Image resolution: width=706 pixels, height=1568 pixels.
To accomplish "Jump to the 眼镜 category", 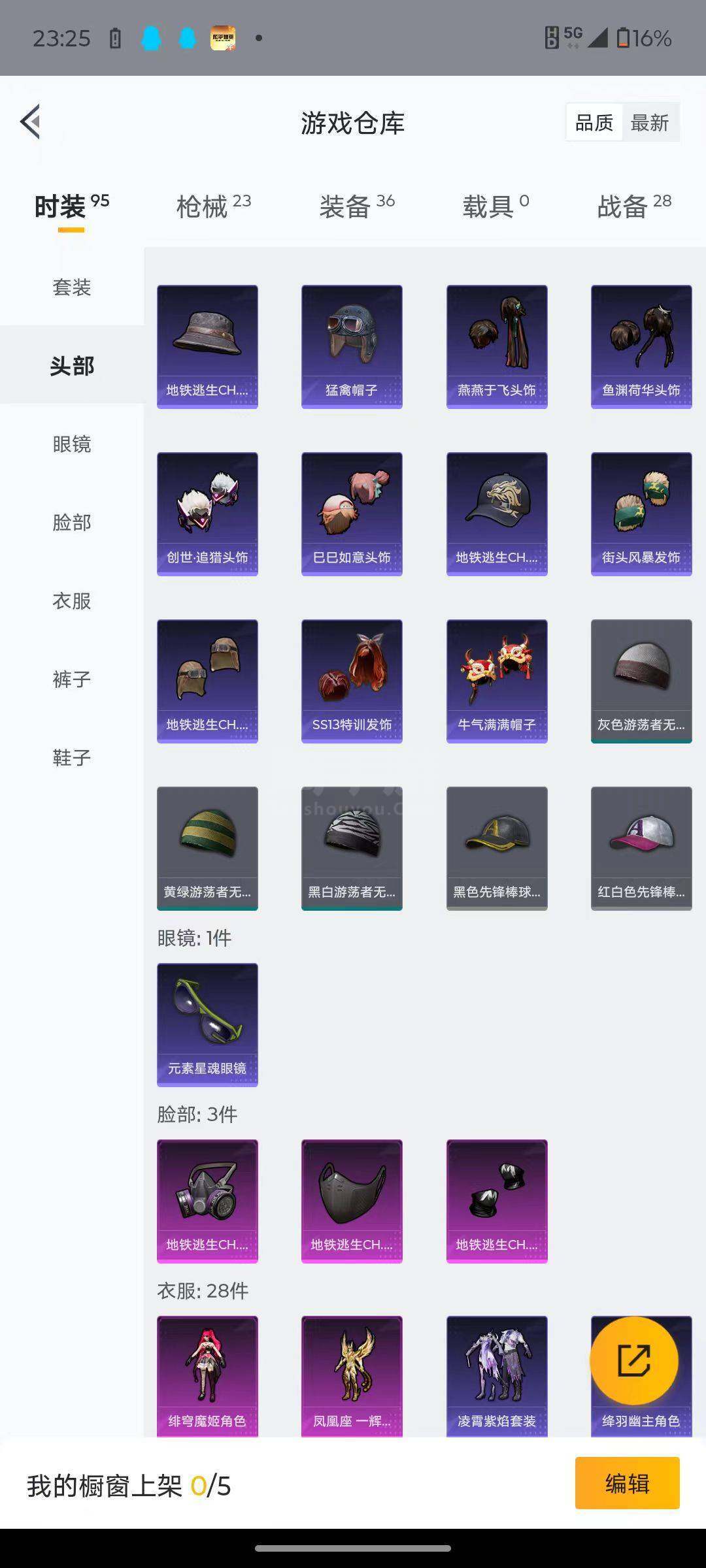I will coord(72,444).
